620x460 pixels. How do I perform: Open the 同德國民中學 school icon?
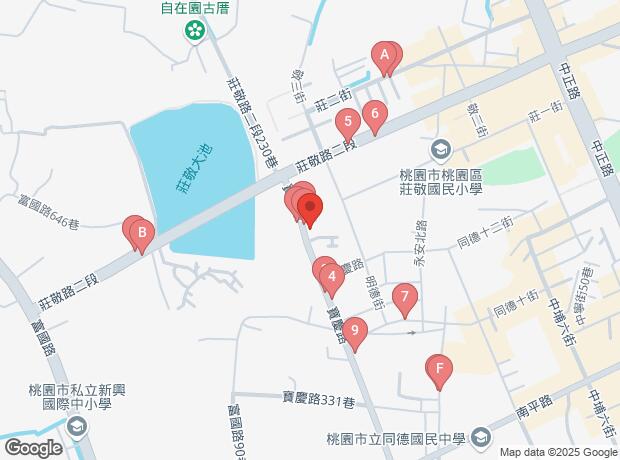click(482, 437)
